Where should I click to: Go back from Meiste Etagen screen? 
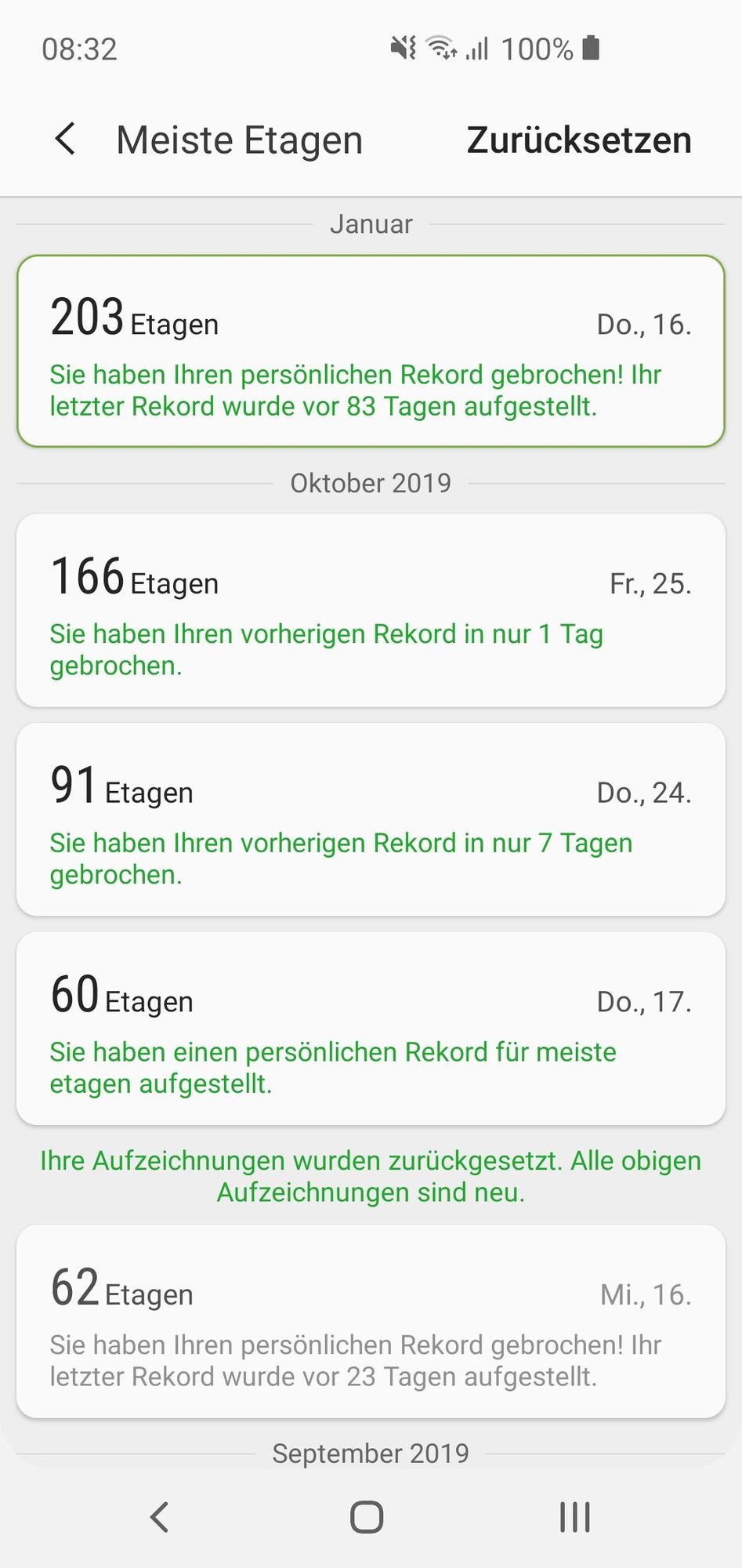tap(66, 140)
